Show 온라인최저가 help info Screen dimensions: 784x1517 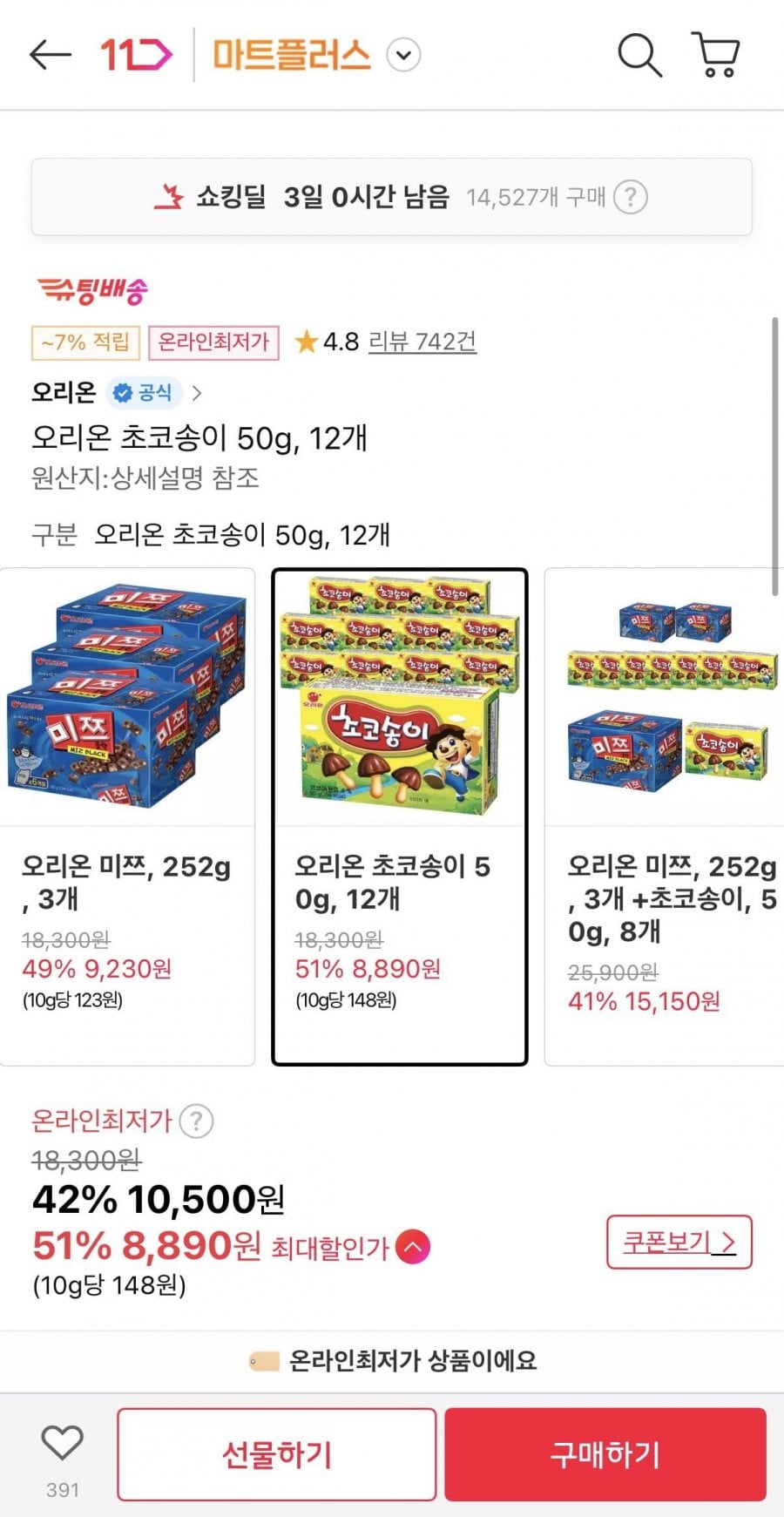[x=196, y=1121]
